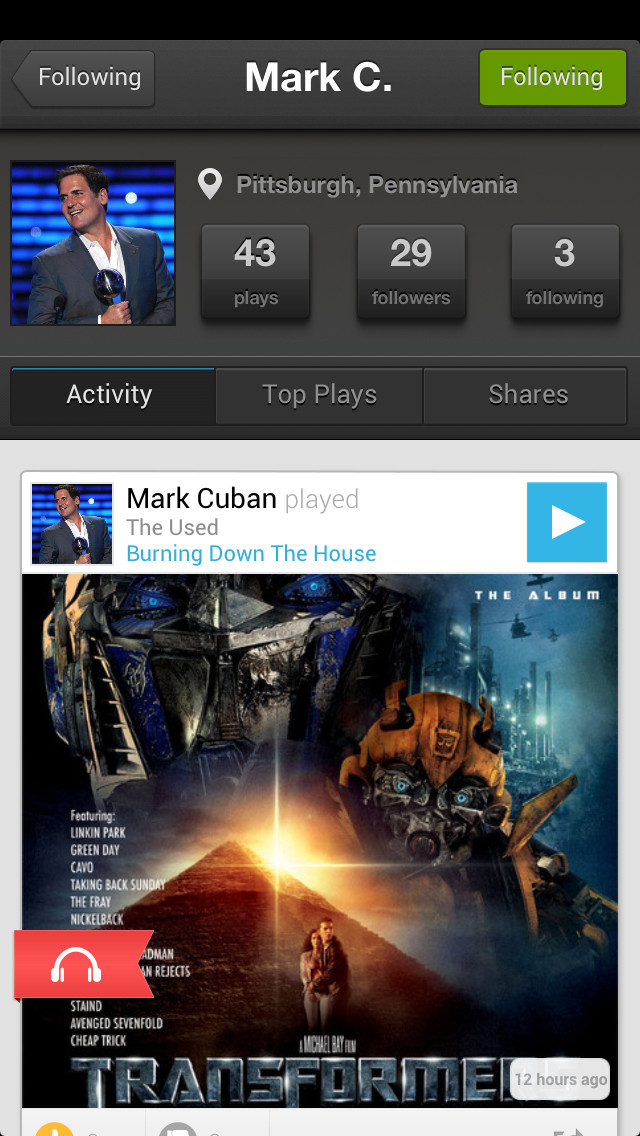Open the 43 plays stat

pyautogui.click(x=255, y=272)
